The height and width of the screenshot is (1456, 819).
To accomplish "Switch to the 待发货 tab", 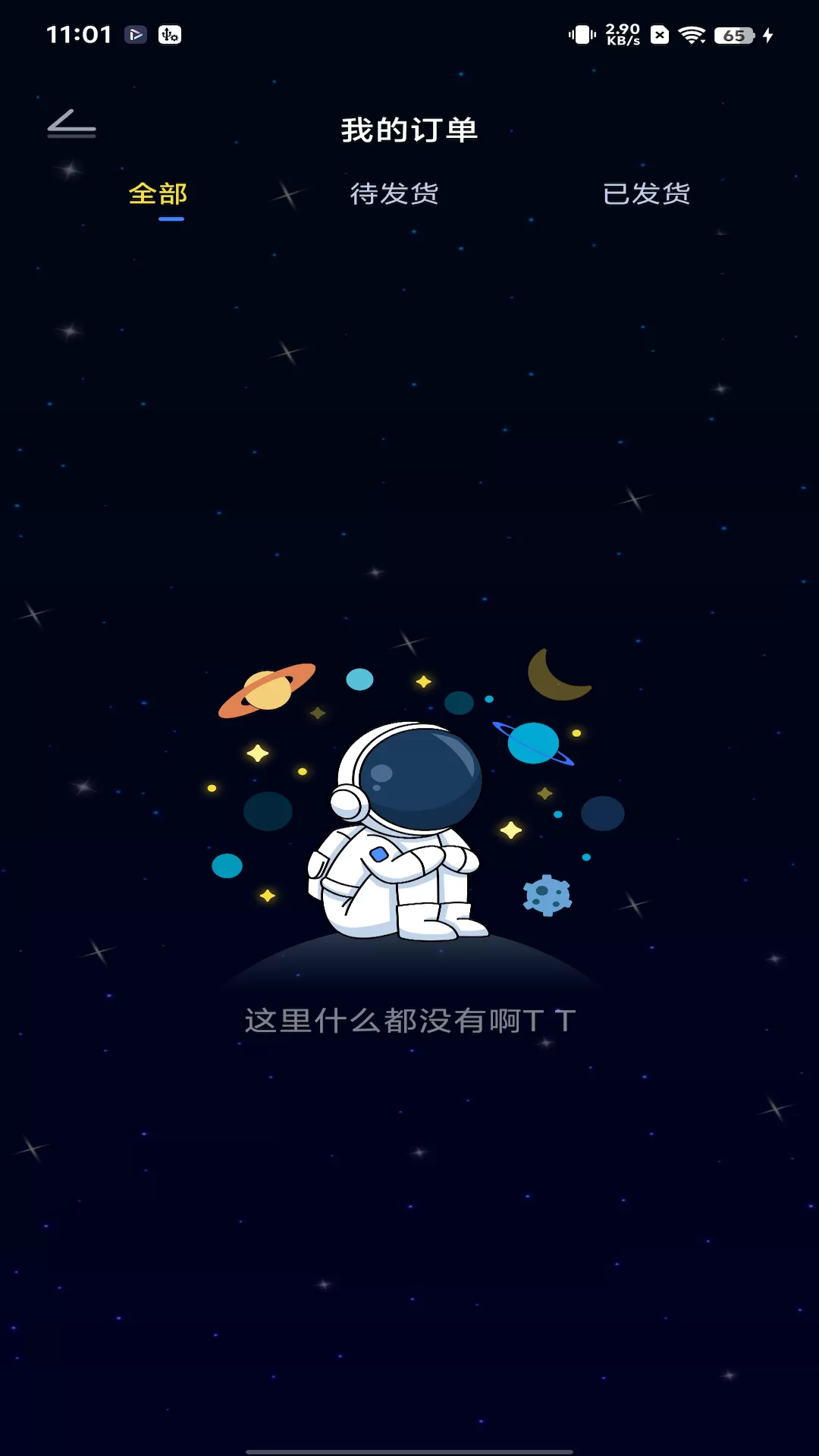I will (394, 194).
